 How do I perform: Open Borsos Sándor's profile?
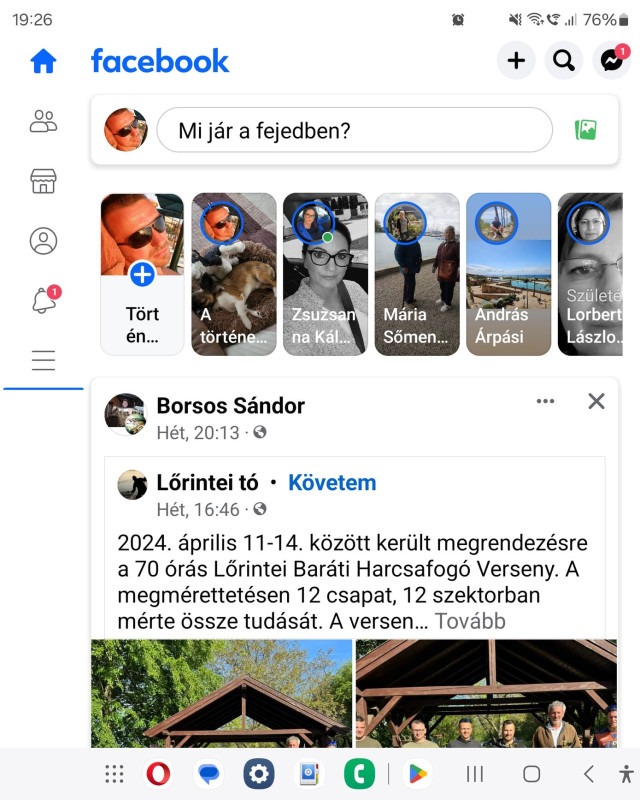(x=230, y=405)
